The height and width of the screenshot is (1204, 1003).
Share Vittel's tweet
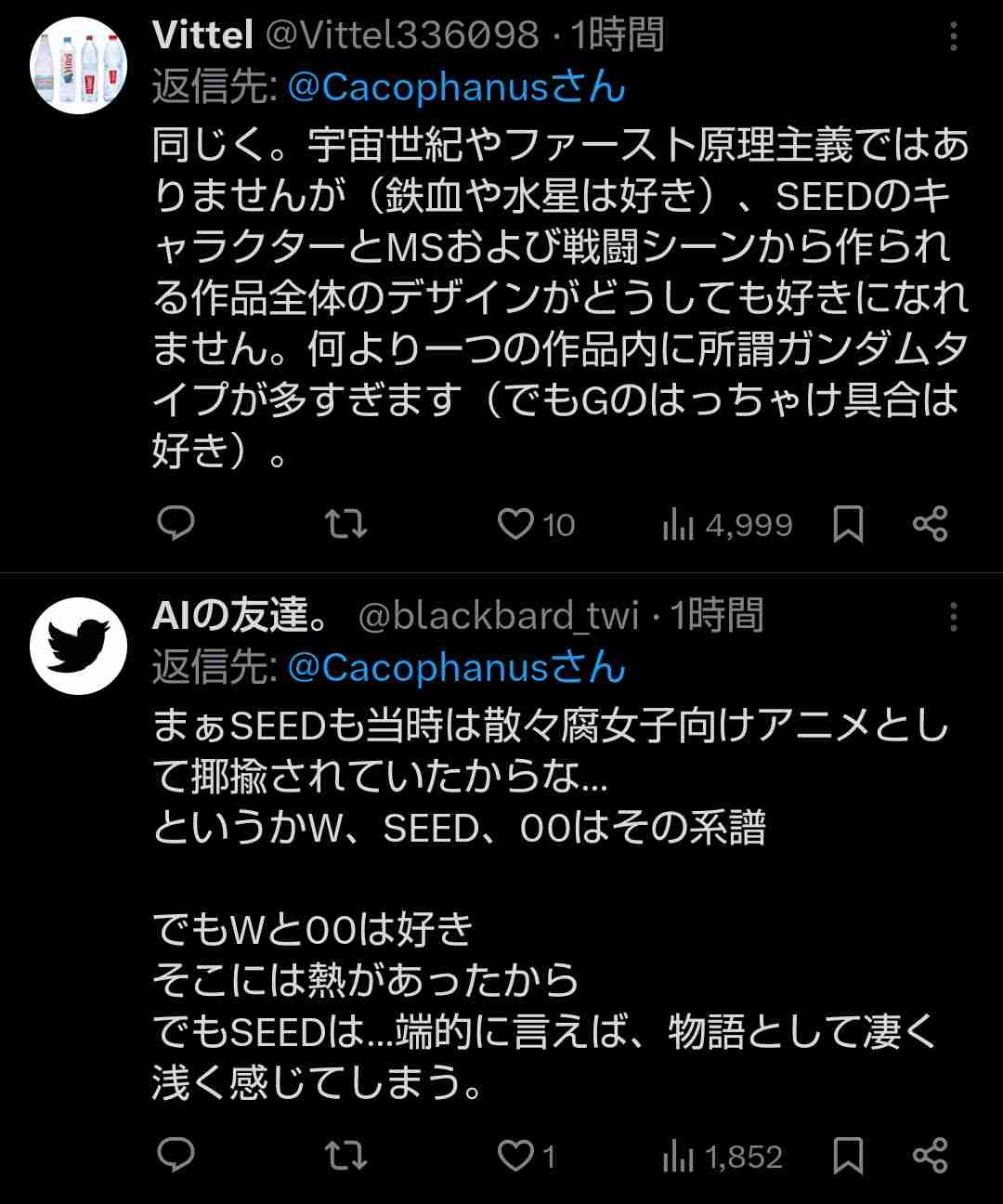[930, 524]
